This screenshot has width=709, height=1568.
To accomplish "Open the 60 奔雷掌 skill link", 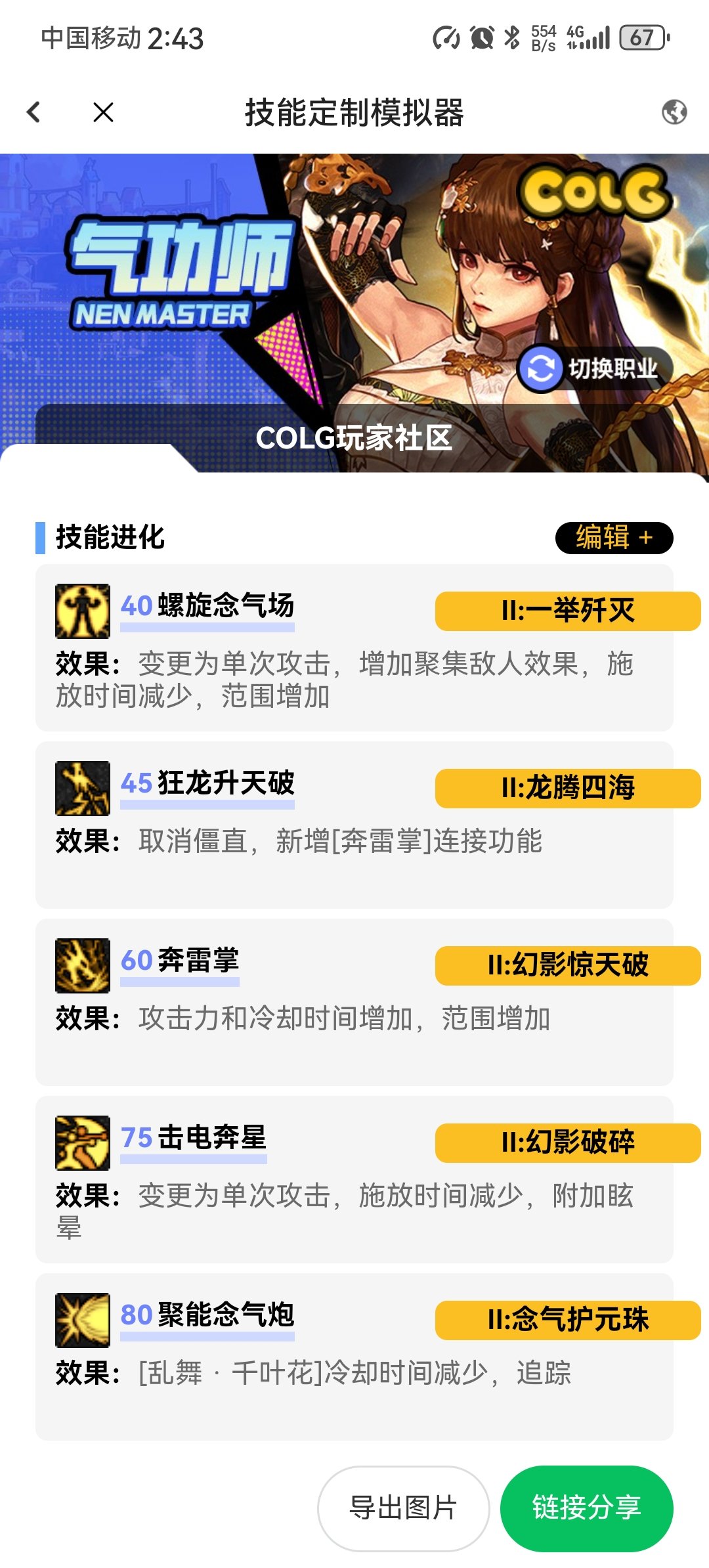I will pos(180,961).
